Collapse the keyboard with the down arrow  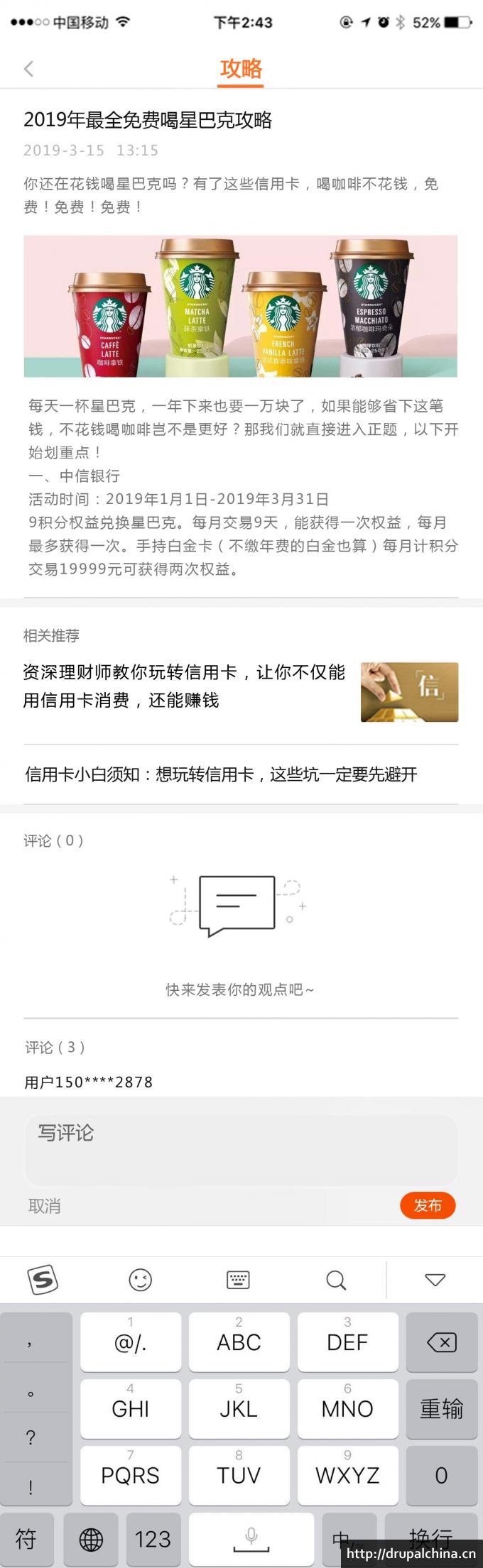coord(435,1280)
